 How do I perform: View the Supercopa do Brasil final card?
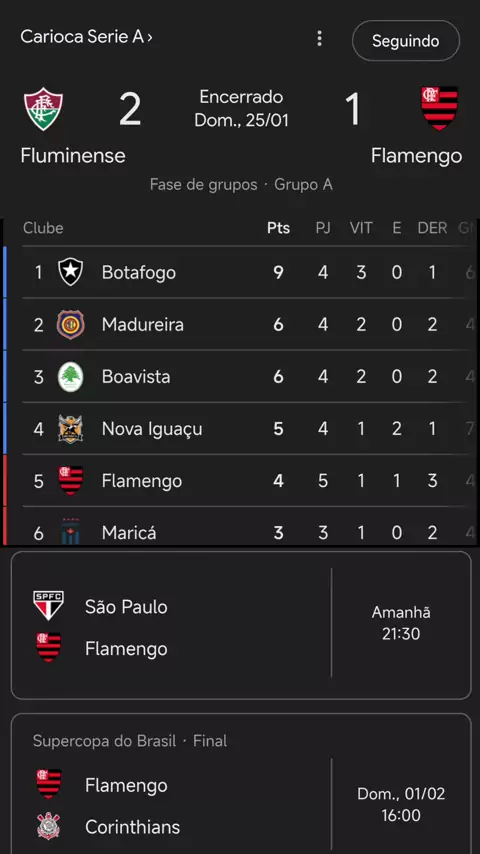coord(241,784)
